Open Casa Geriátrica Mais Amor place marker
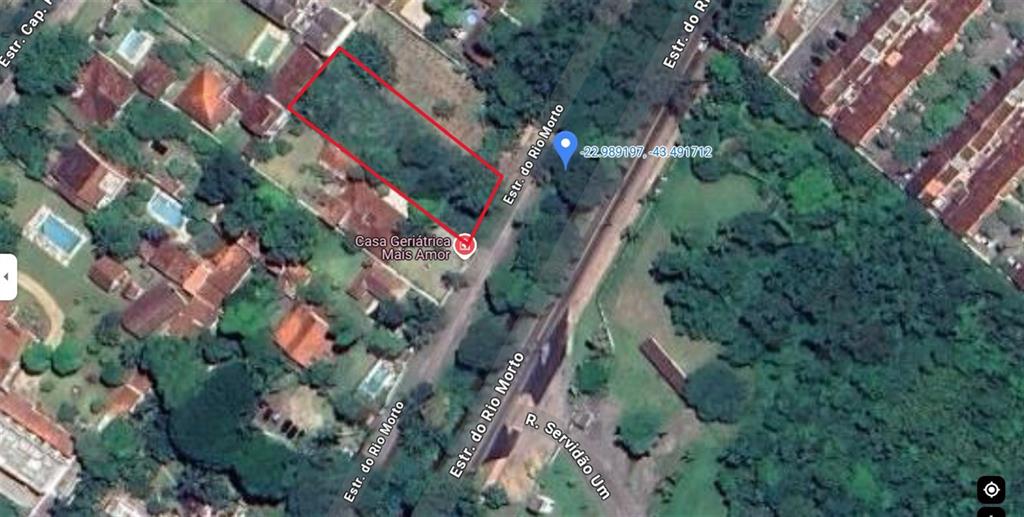 click(465, 245)
